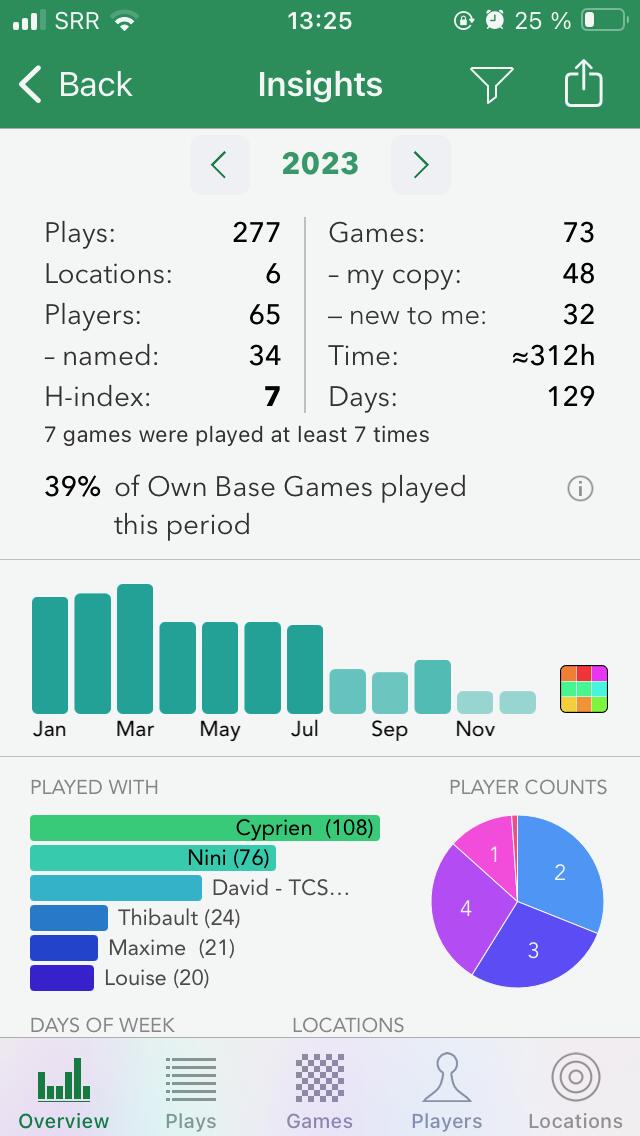Viewport: 640px width, 1136px height.
Task: Share the 2023 insights
Action: tap(584, 85)
